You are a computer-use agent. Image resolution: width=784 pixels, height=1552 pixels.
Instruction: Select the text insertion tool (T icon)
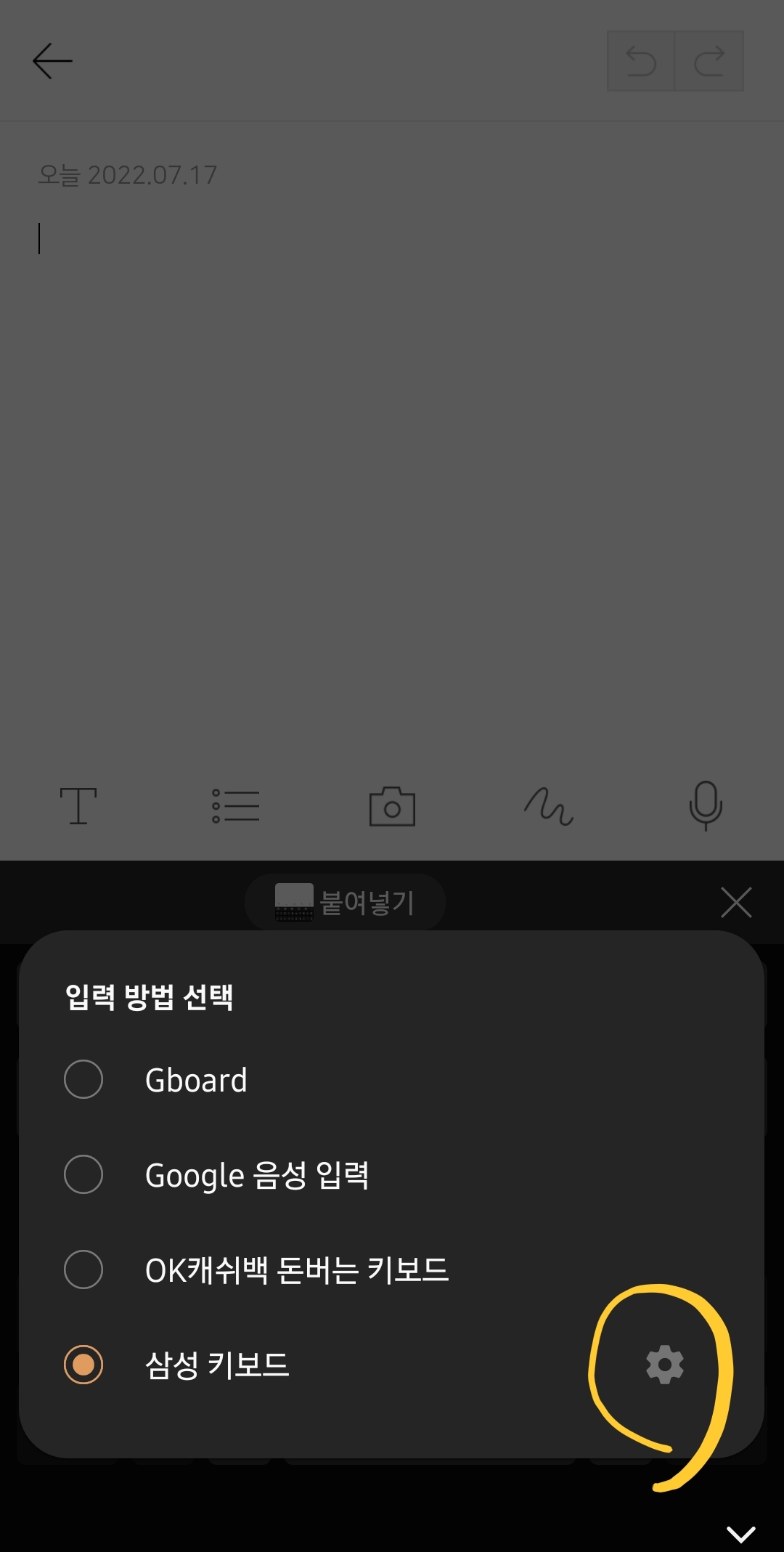pyautogui.click(x=78, y=806)
